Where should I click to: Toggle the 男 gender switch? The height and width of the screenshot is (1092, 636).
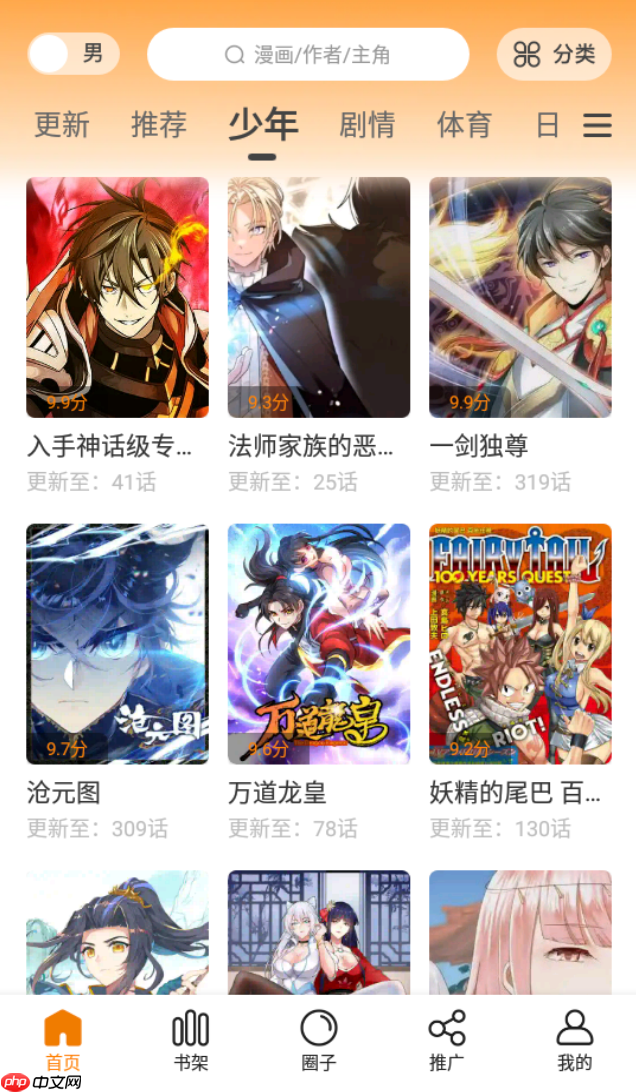click(x=73, y=54)
